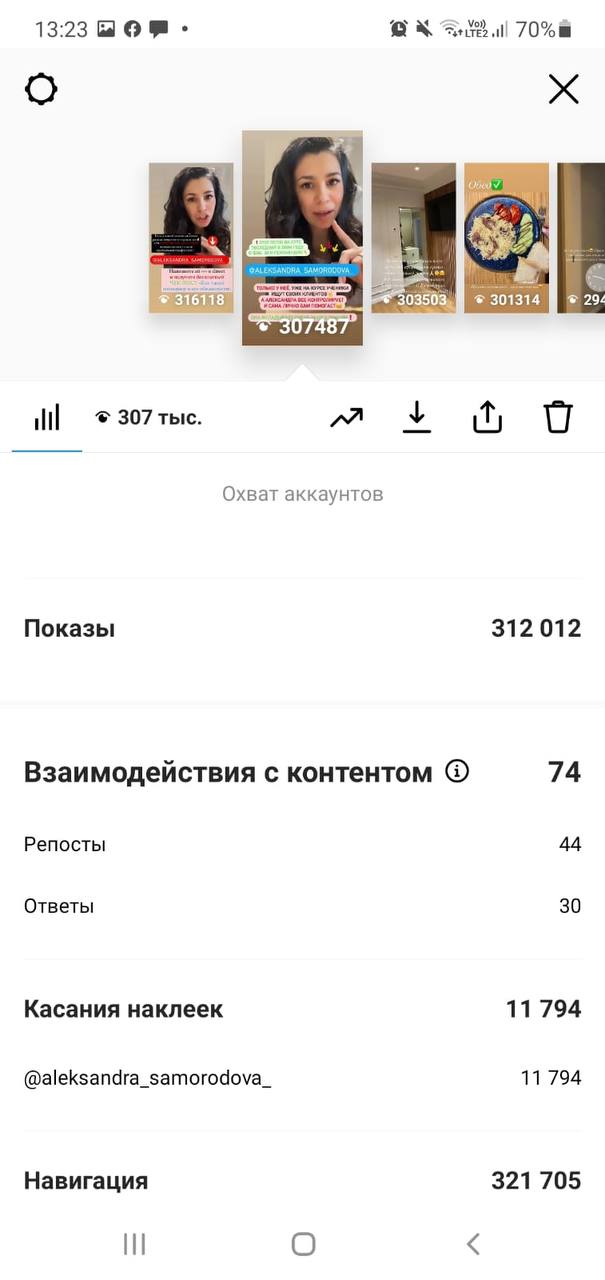The width and height of the screenshot is (605, 1280).
Task: Switch to the insights bar chart tab
Action: tap(47, 417)
